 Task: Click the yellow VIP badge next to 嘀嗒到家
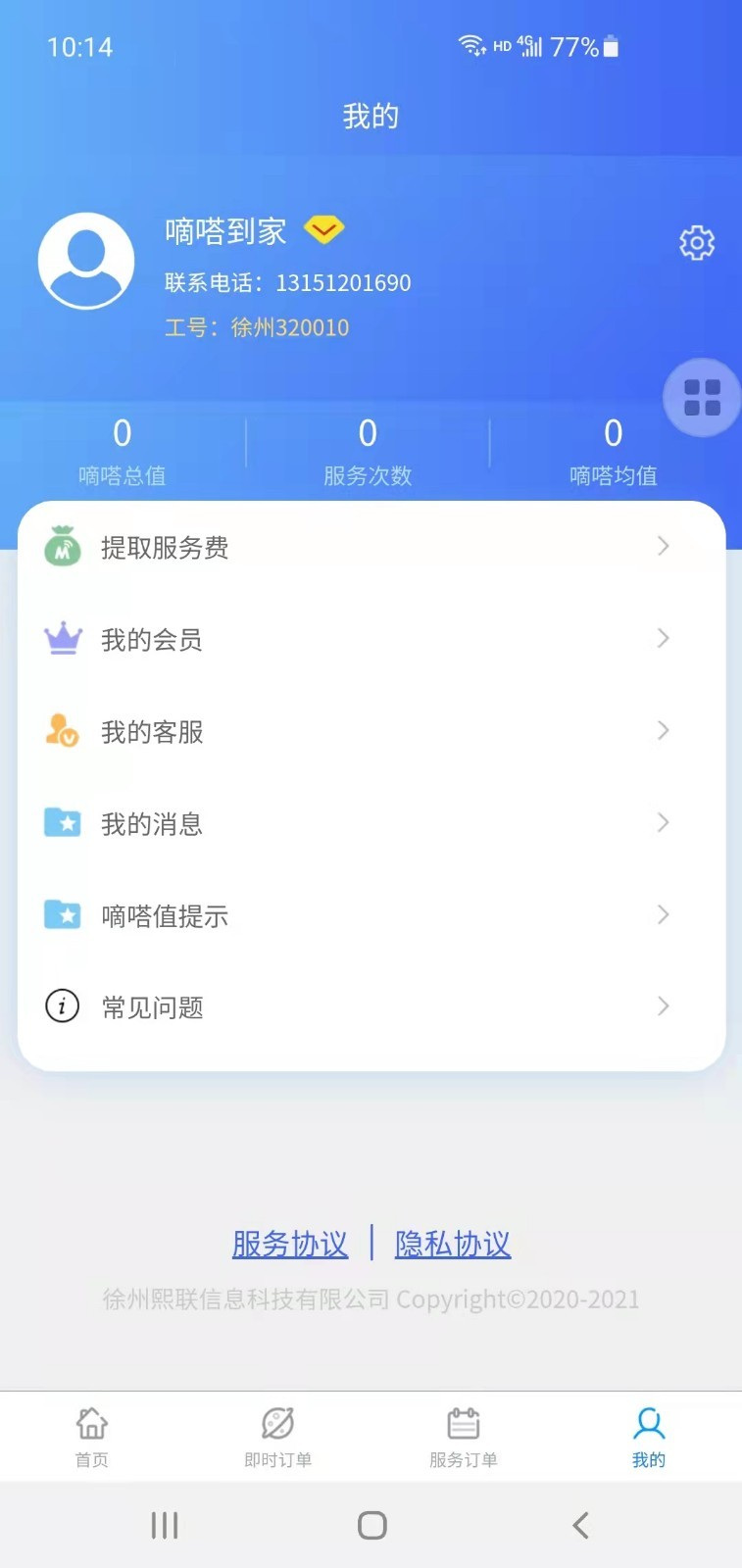[324, 229]
